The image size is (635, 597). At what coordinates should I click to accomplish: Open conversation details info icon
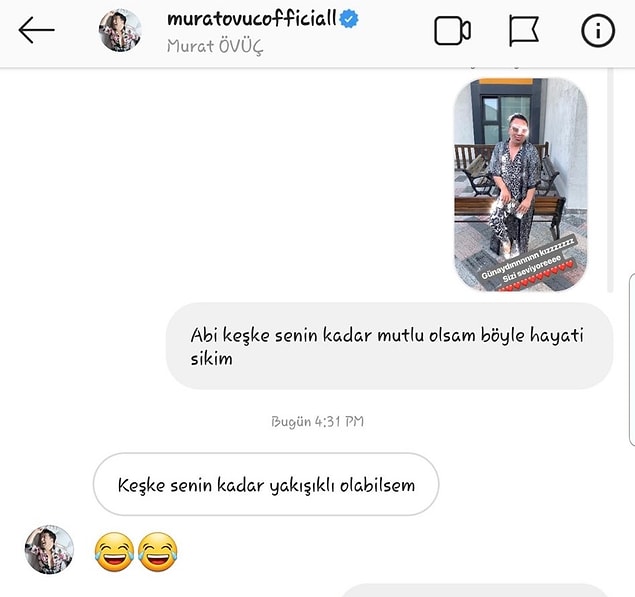pyautogui.click(x=598, y=31)
